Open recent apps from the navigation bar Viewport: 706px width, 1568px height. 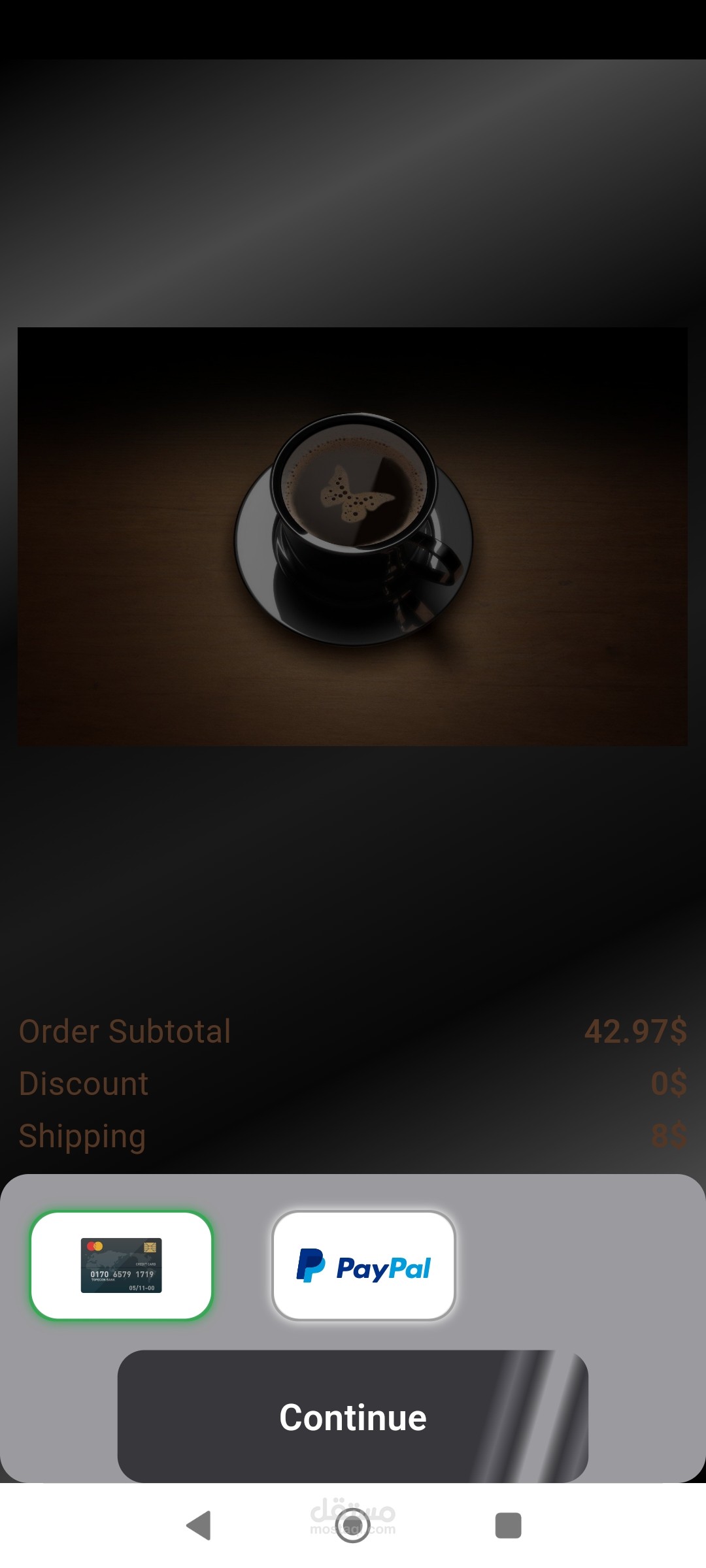coord(508,1526)
